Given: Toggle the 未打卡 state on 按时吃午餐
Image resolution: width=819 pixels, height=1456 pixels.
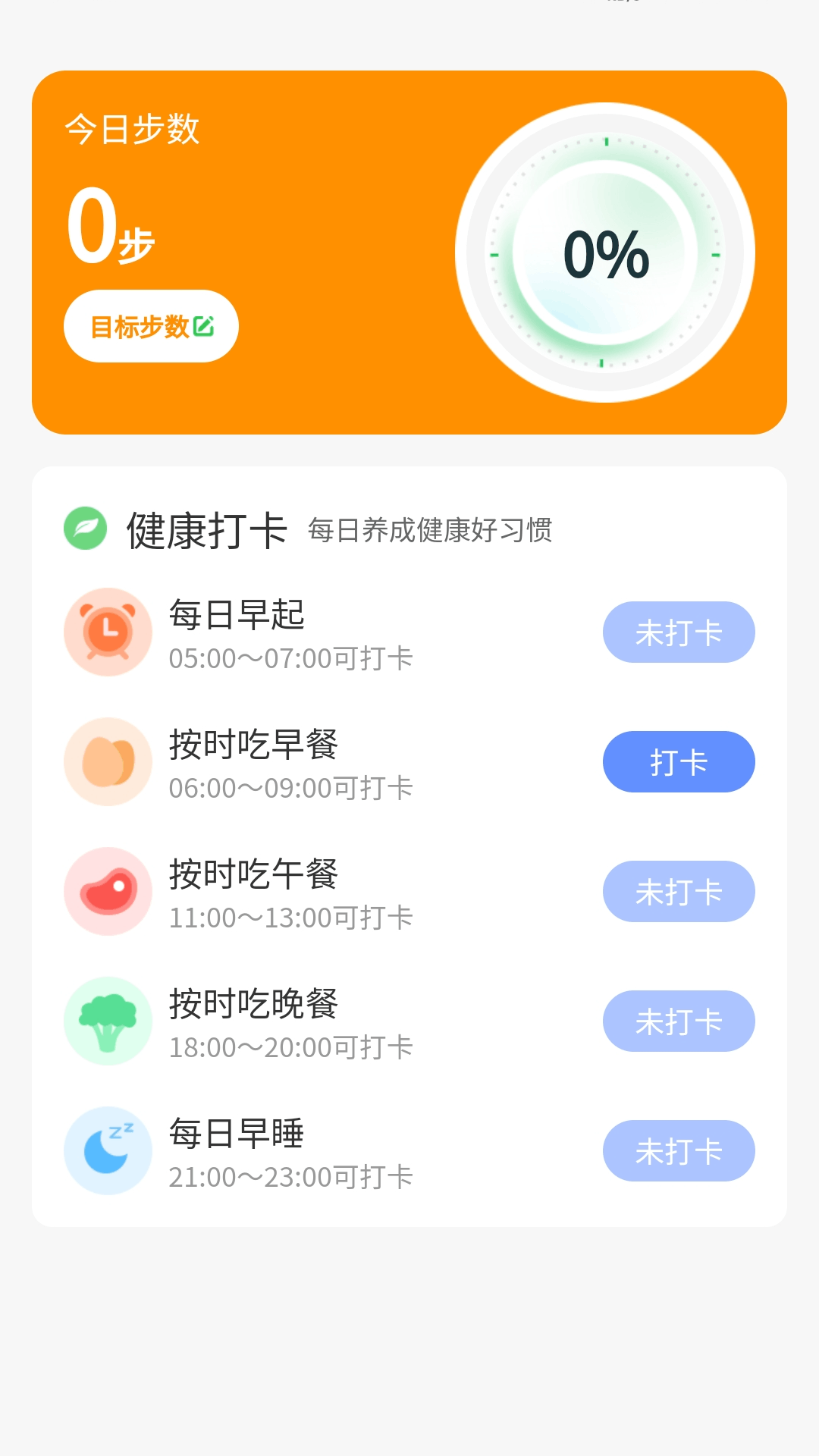Looking at the screenshot, I should tap(678, 891).
